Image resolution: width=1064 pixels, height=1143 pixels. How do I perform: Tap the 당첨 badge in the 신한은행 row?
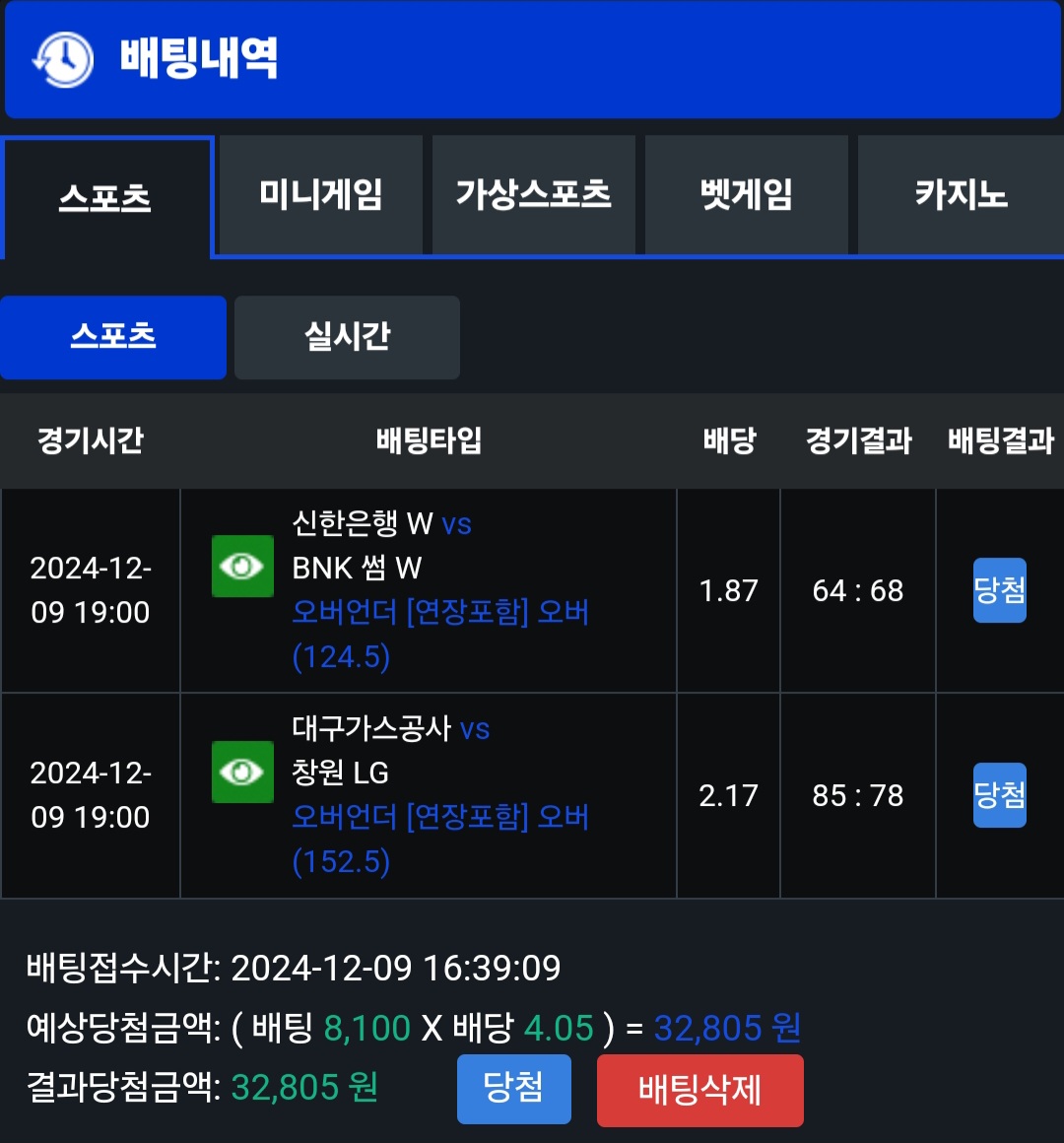click(x=999, y=590)
